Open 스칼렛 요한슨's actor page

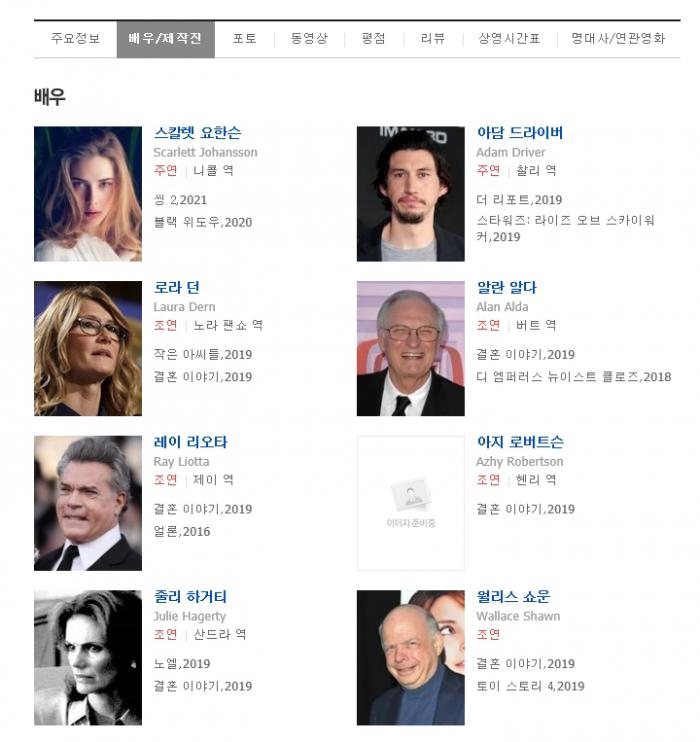pyautogui.click(x=198, y=133)
